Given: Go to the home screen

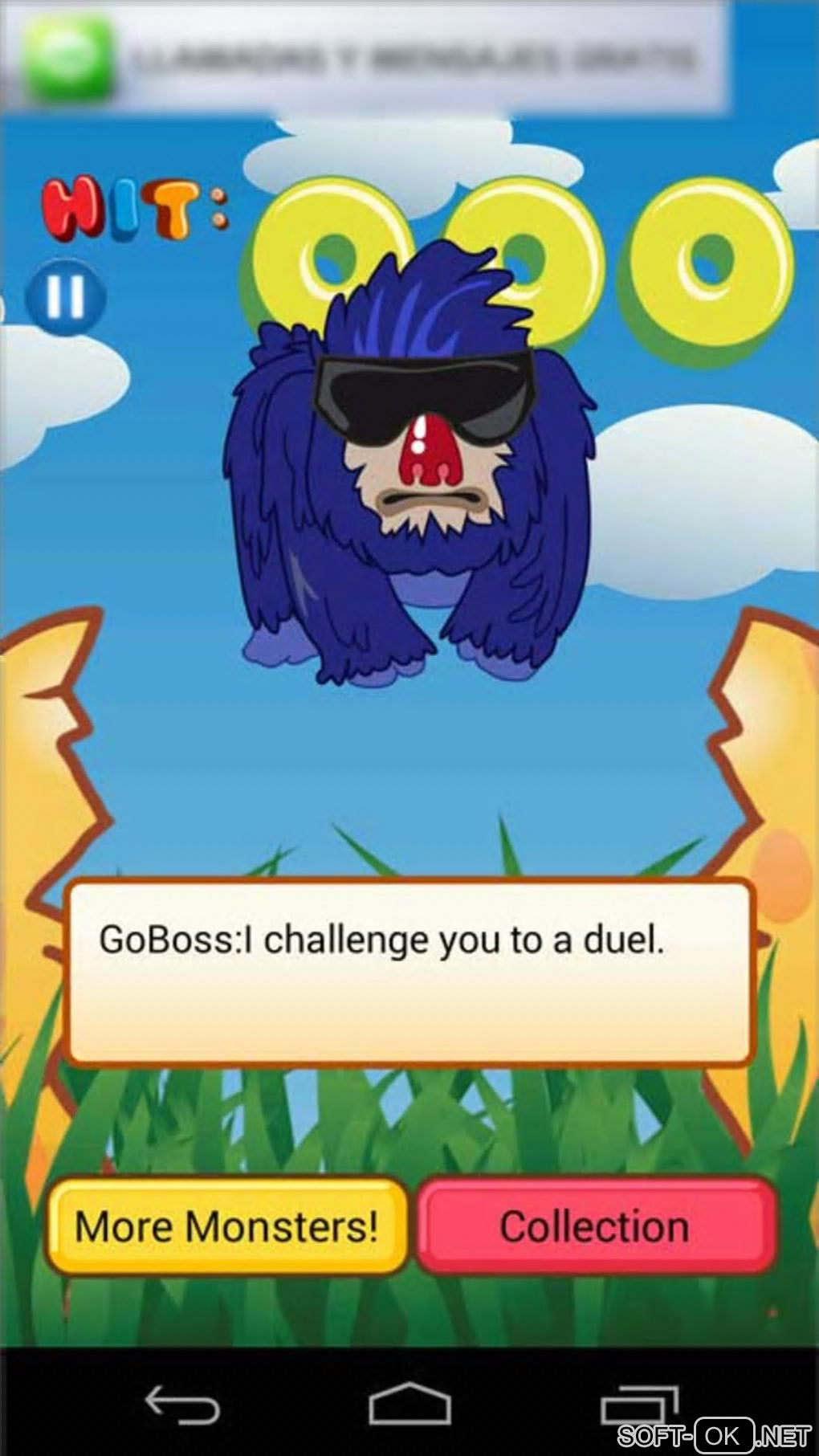Looking at the screenshot, I should click(x=409, y=1405).
